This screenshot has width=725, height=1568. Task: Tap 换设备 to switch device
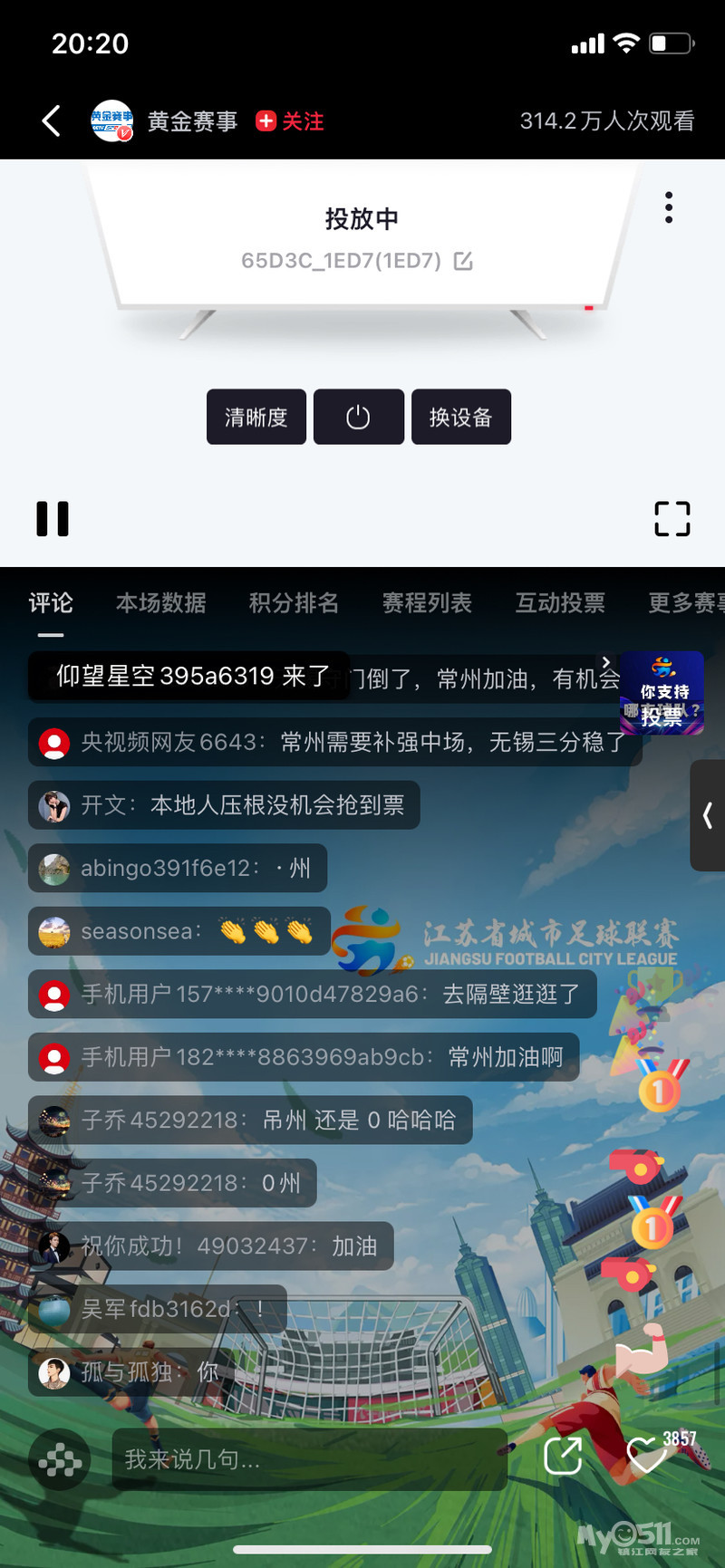(460, 417)
